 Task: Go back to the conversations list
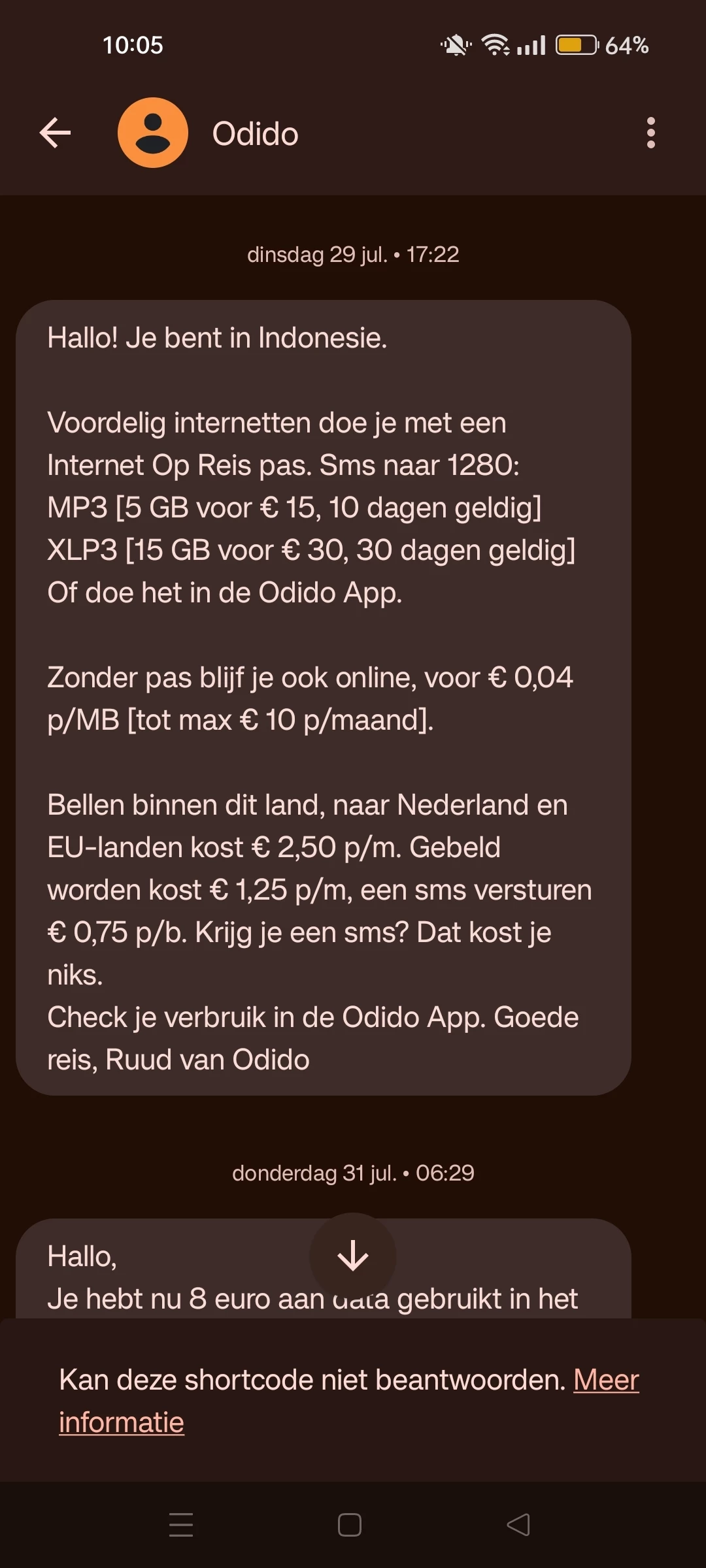(x=56, y=133)
